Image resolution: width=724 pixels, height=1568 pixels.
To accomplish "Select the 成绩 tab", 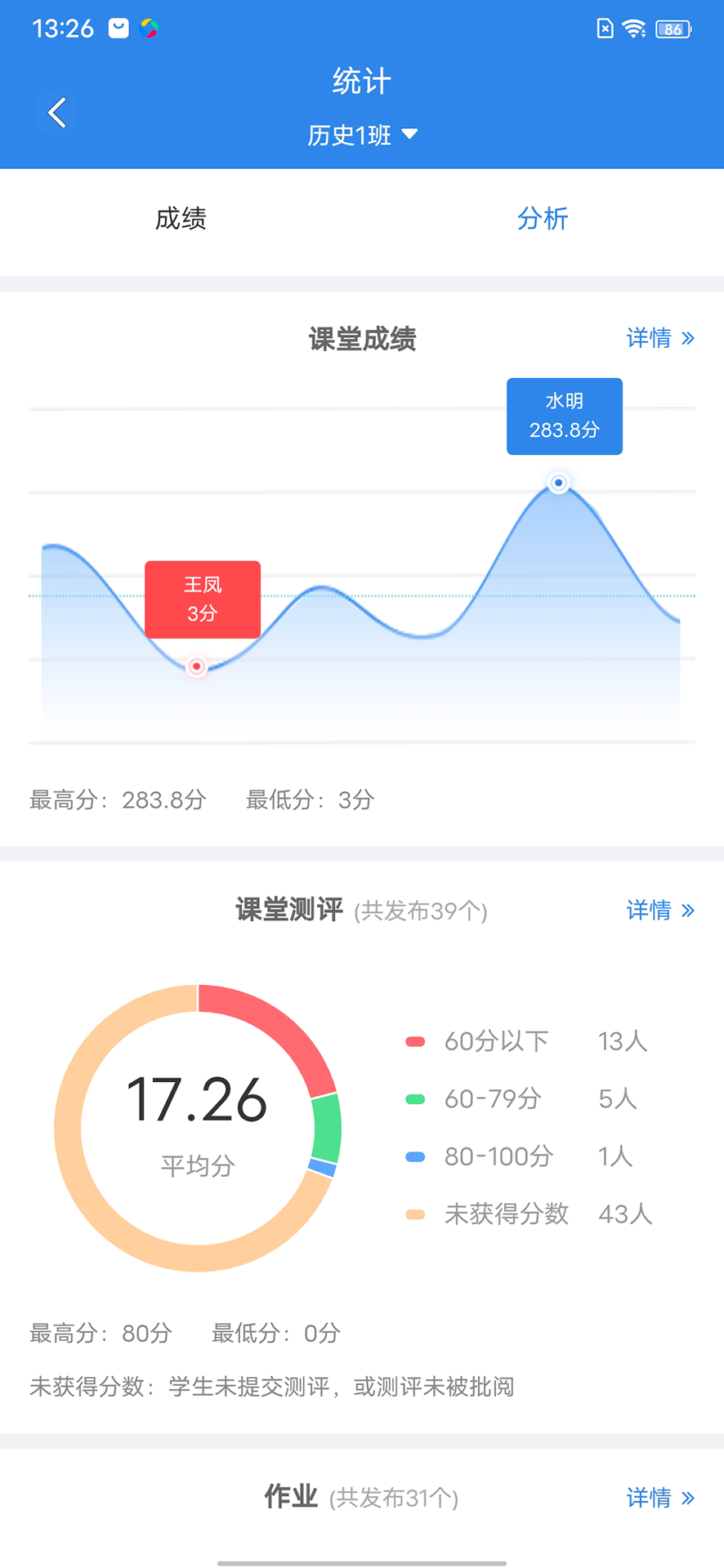I will pos(181,219).
